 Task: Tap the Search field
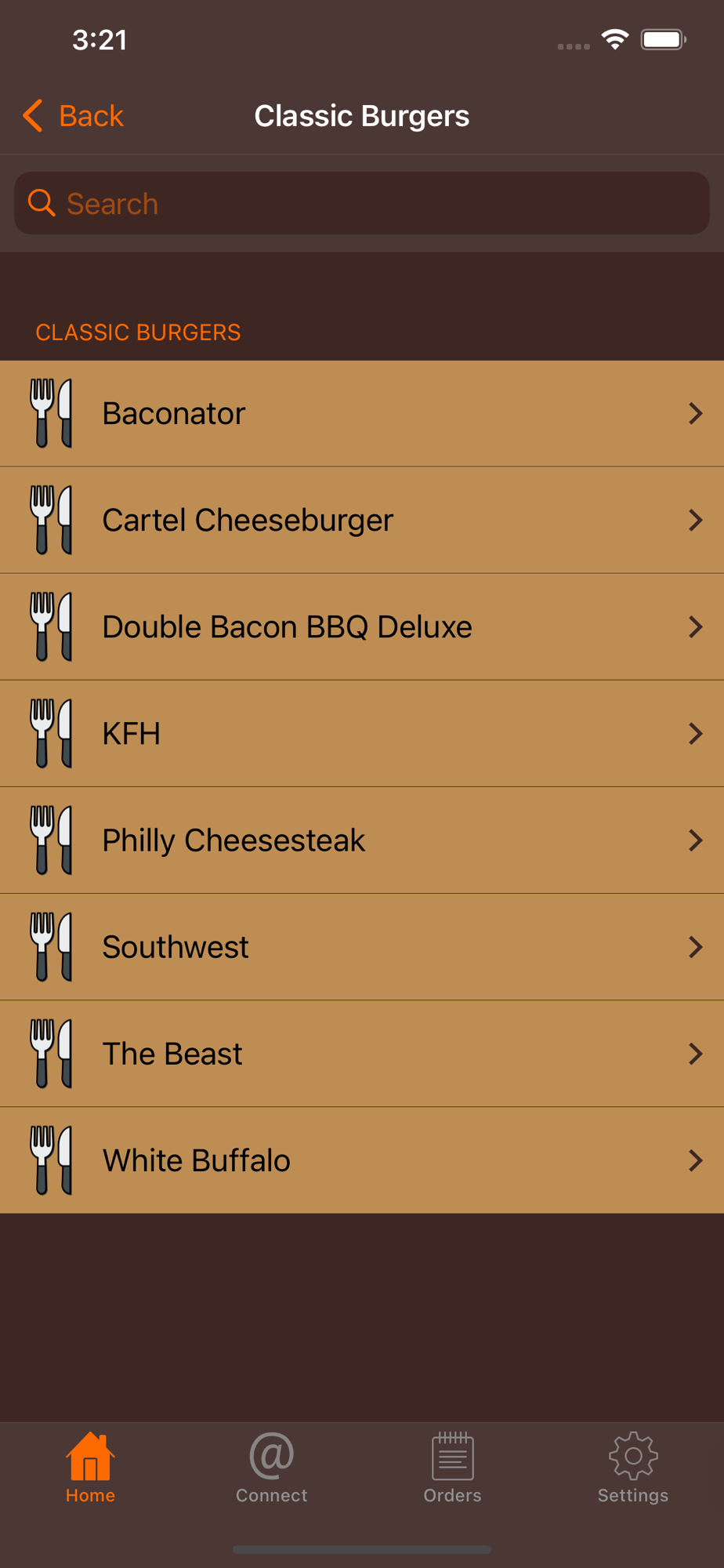(362, 204)
